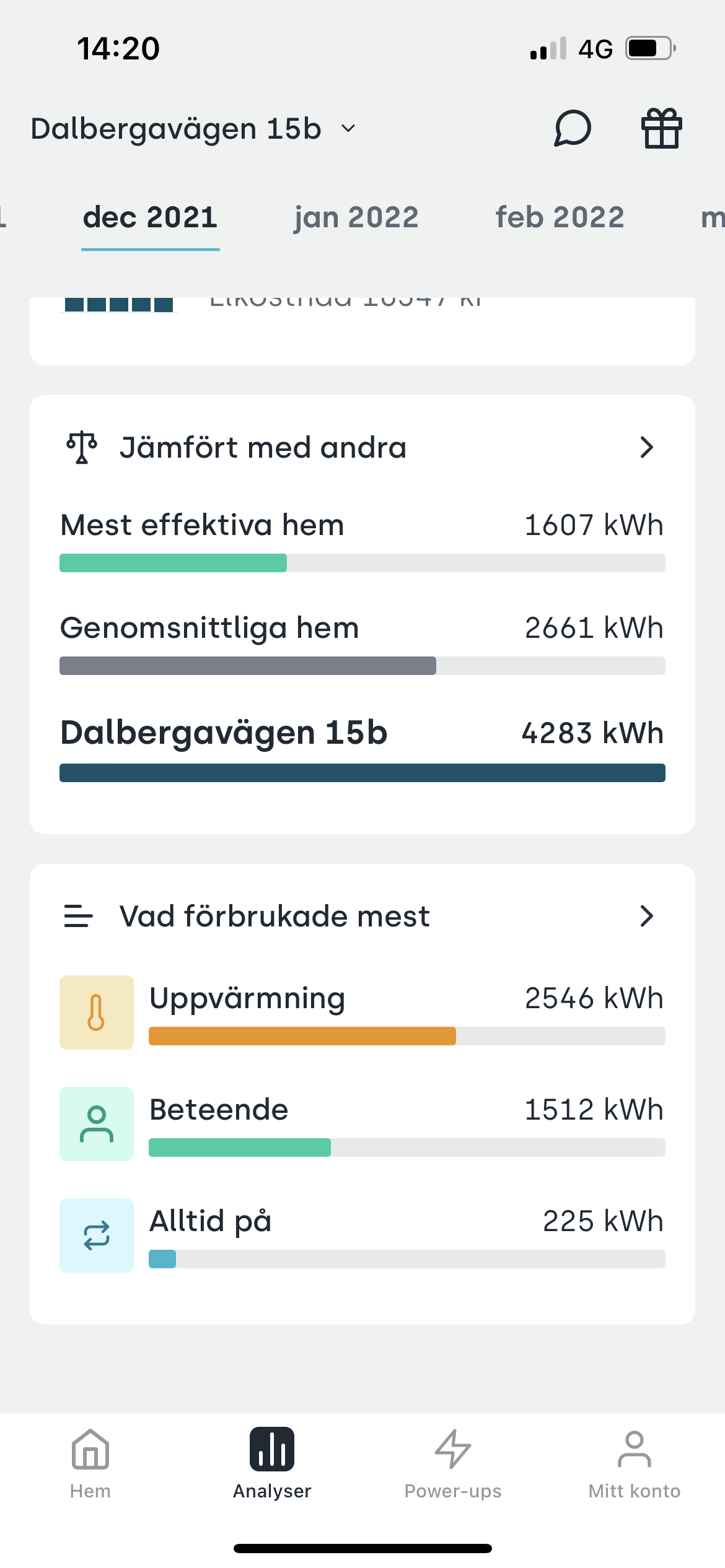The width and height of the screenshot is (725, 1568).
Task: Switch to the Power-ups tab
Action: tap(453, 1464)
